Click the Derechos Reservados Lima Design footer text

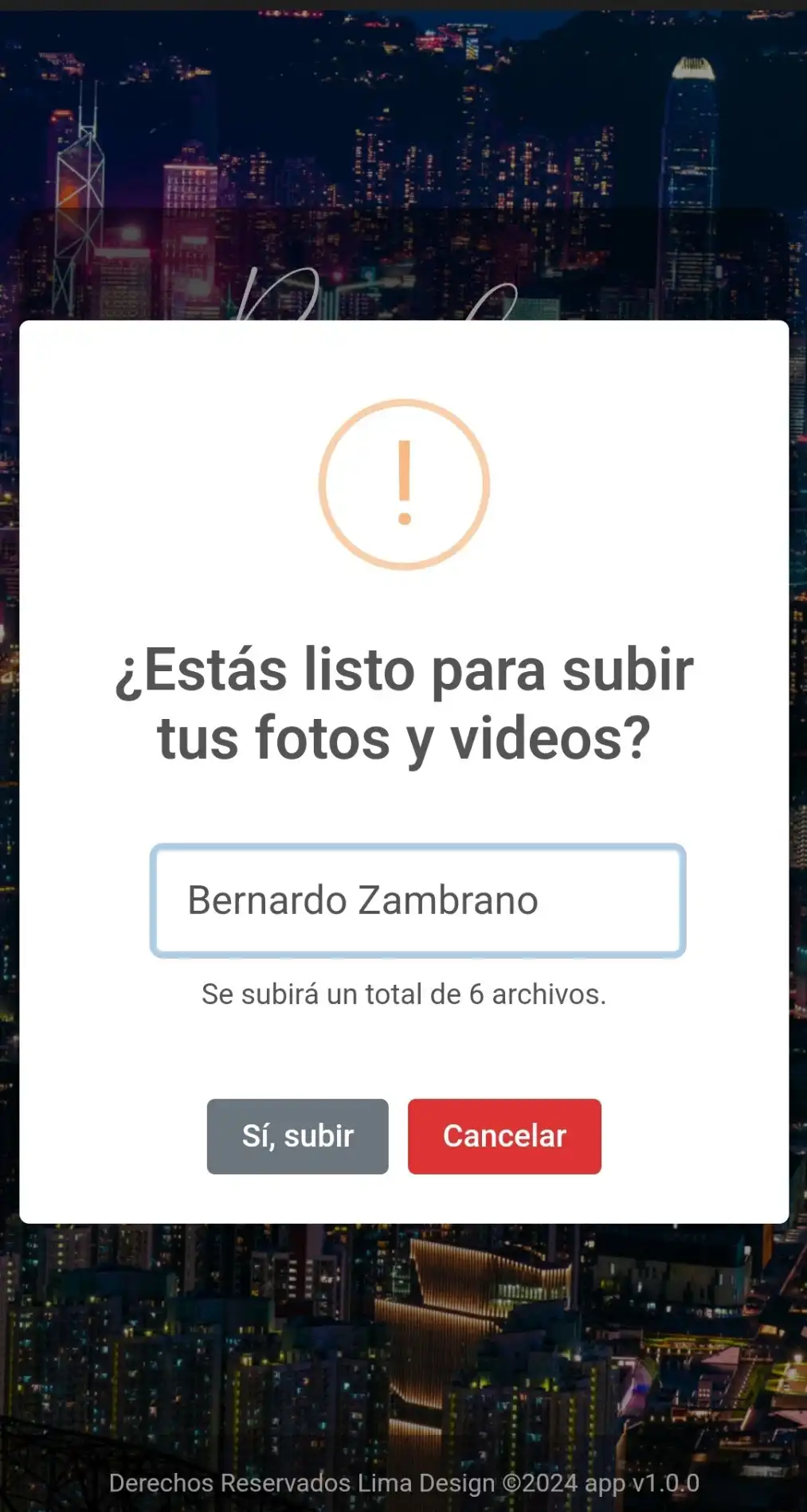(301, 1483)
